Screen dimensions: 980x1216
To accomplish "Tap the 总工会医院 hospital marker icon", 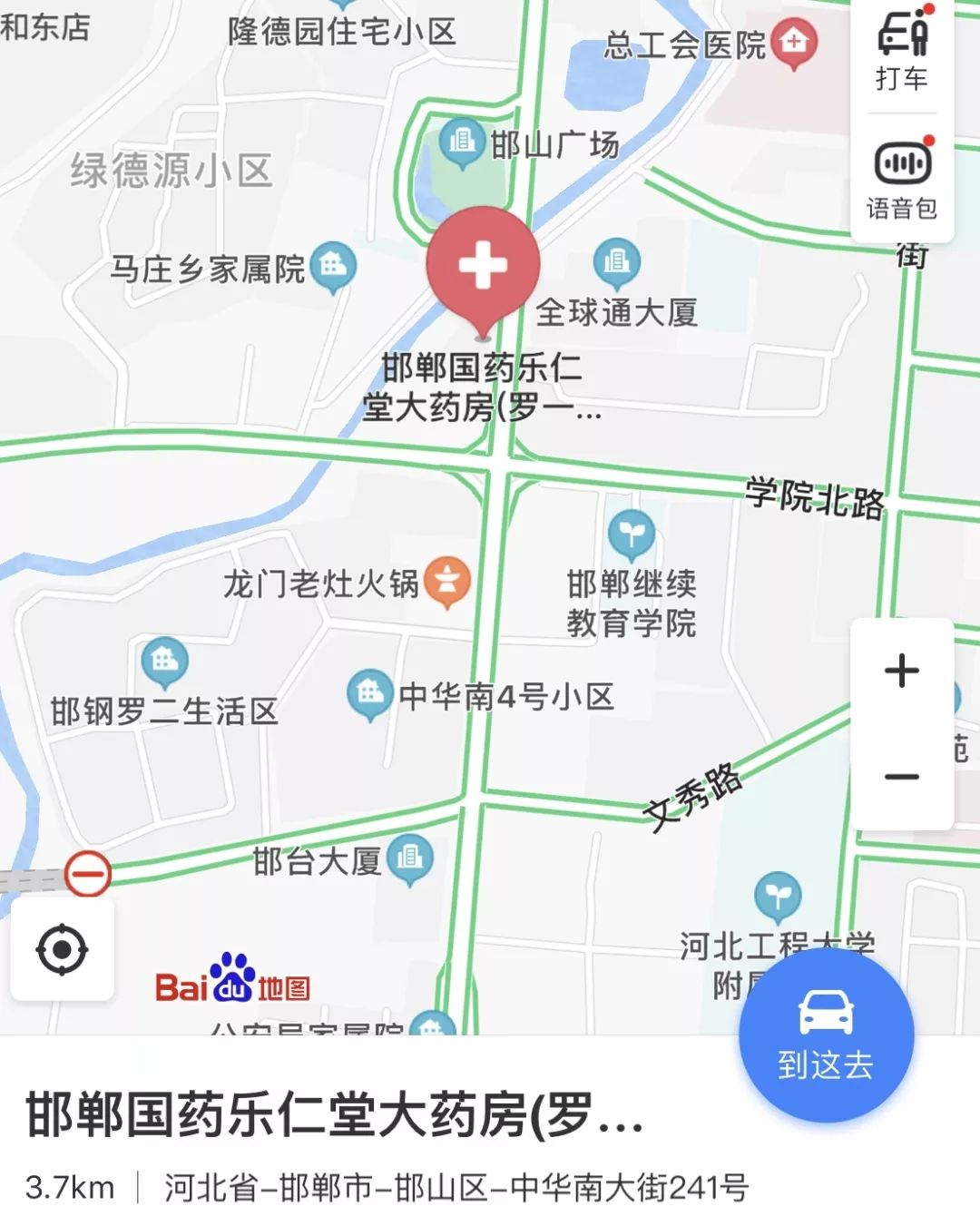I will click(x=796, y=40).
